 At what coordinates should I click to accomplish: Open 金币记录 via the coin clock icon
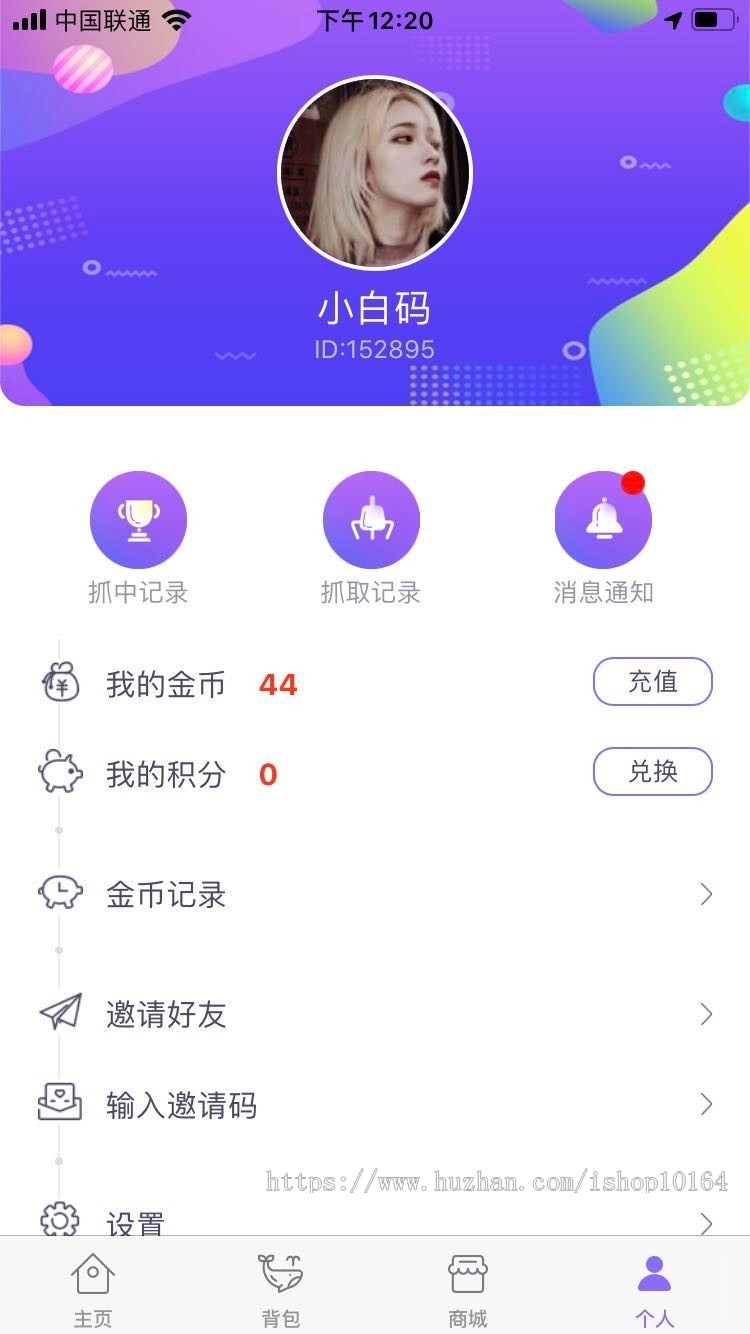coord(60,893)
